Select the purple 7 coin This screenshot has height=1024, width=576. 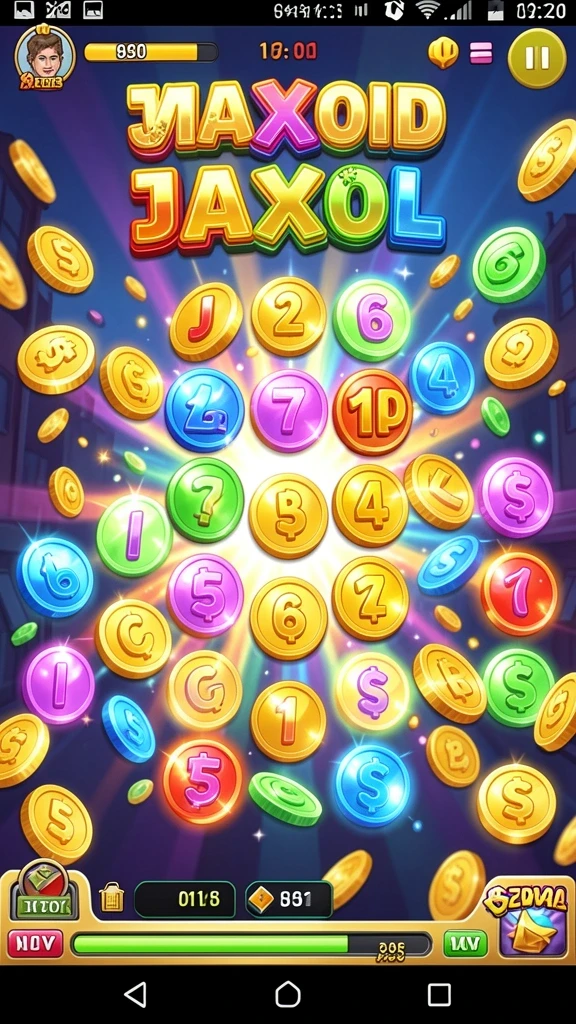(x=289, y=411)
